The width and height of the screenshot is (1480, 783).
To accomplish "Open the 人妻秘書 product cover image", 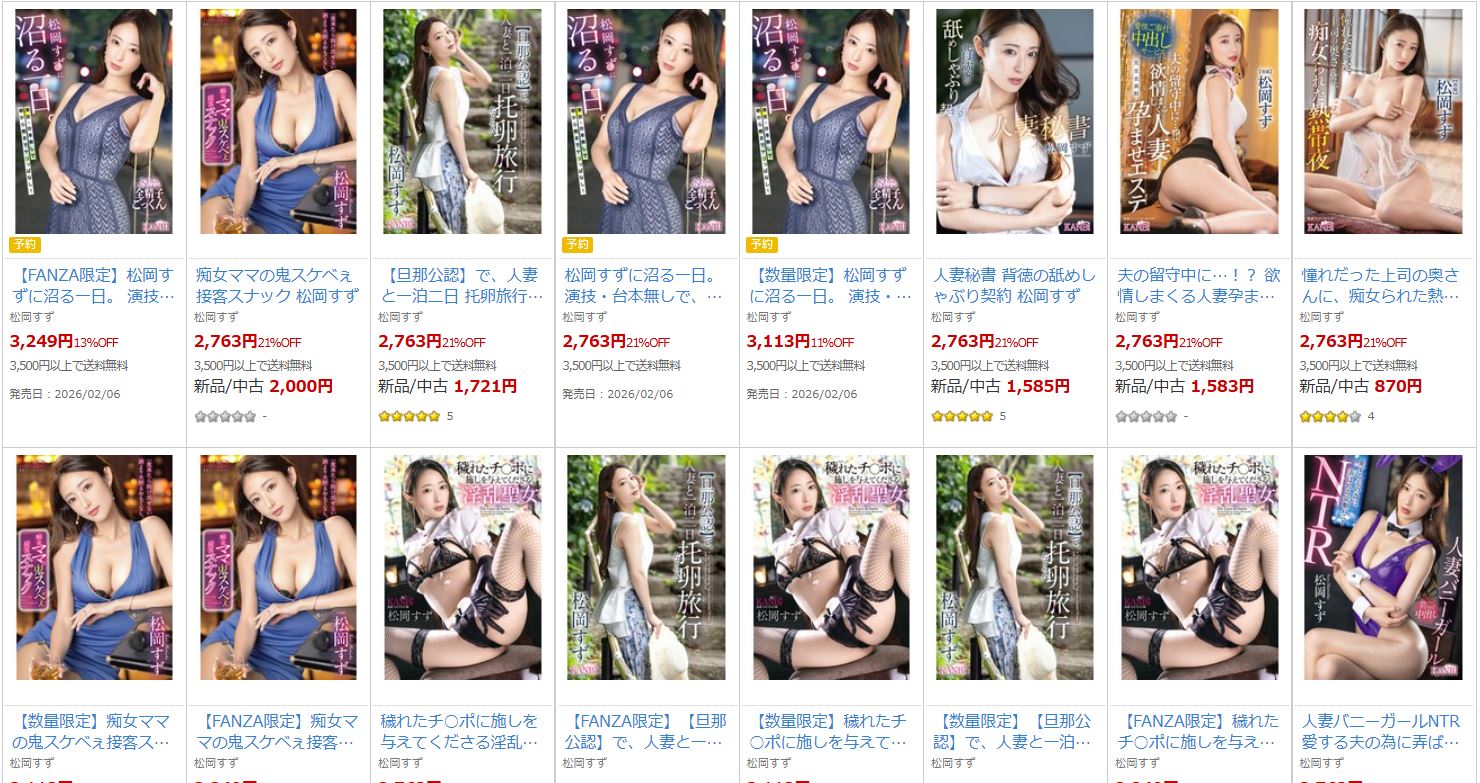I will click(1014, 122).
